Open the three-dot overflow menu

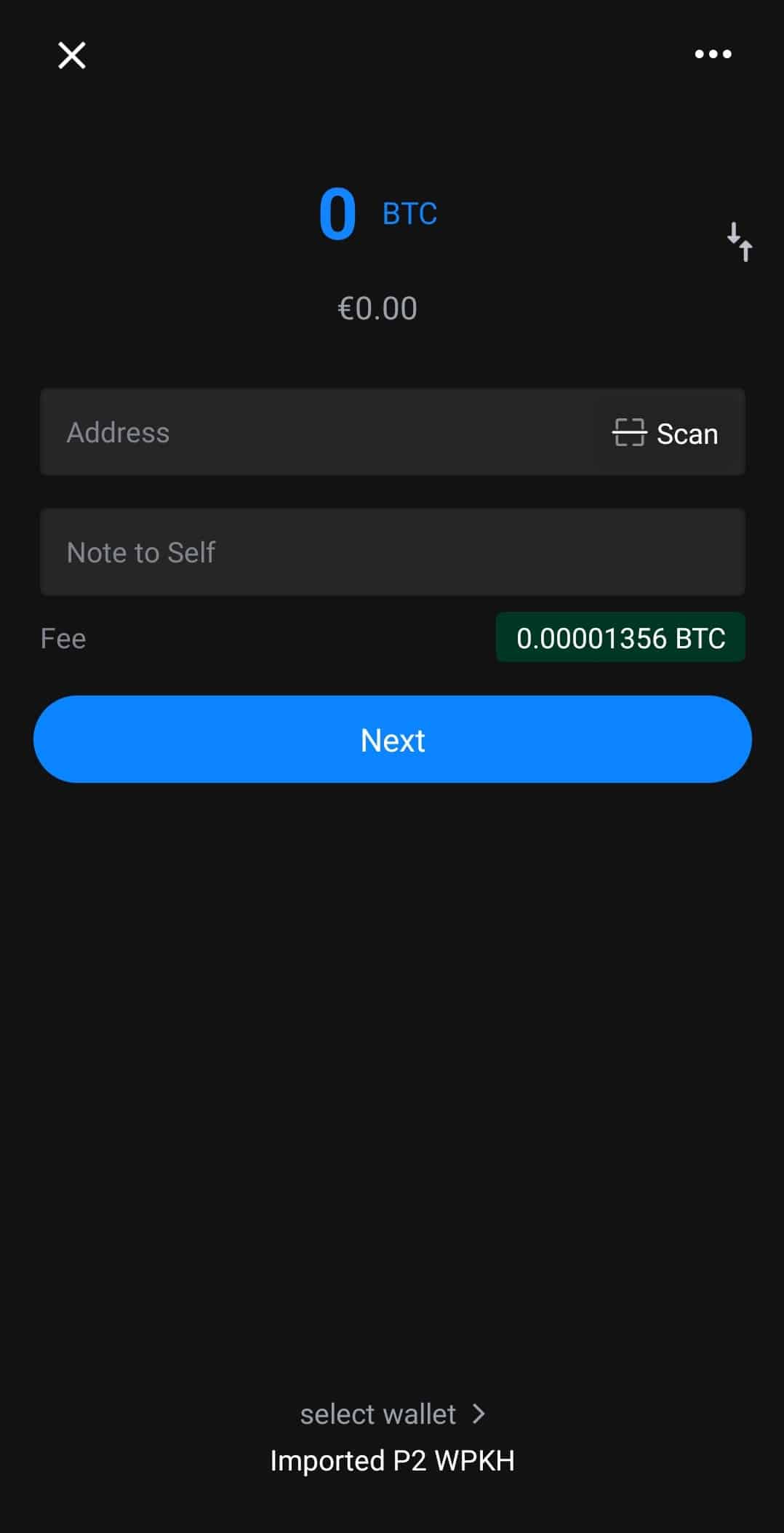click(x=713, y=54)
